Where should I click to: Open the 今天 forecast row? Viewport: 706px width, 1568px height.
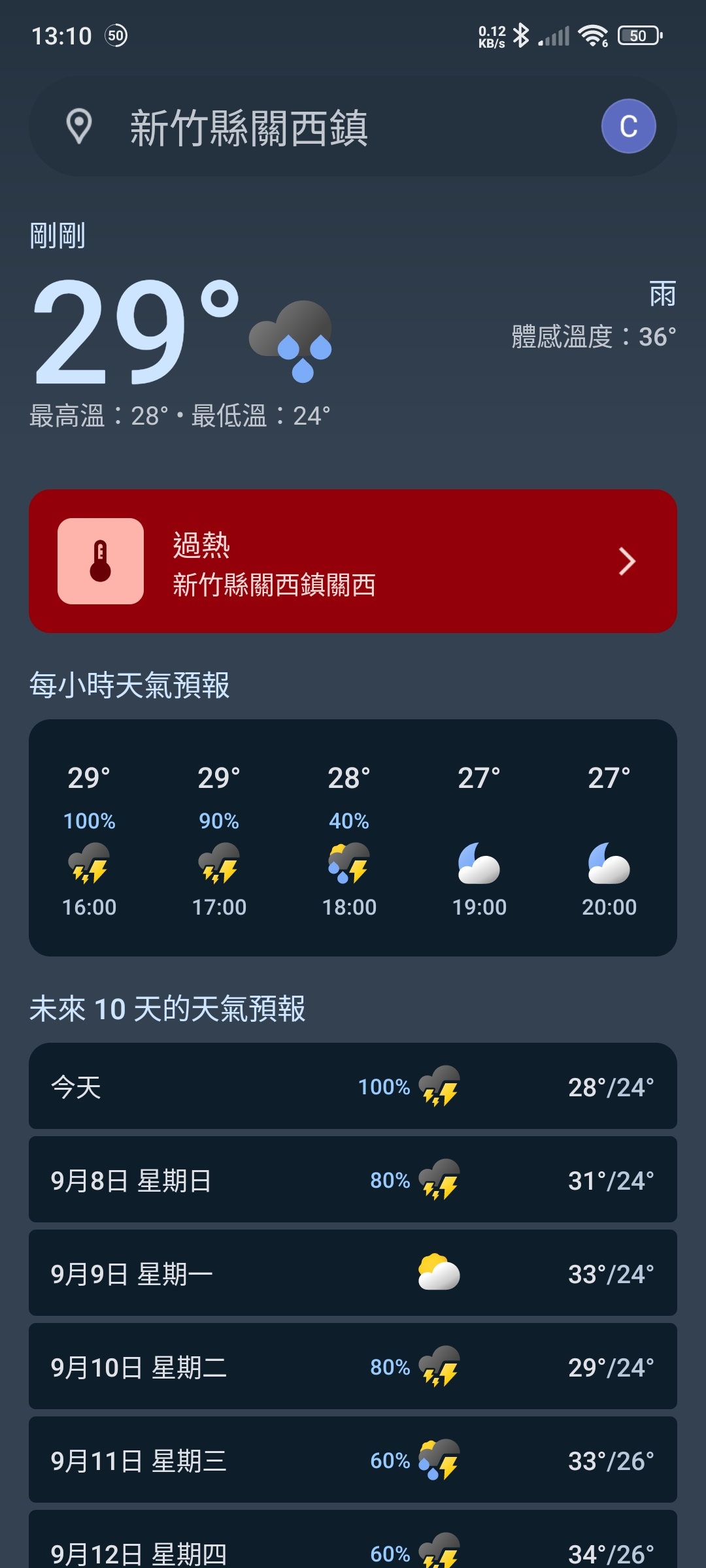[353, 1086]
